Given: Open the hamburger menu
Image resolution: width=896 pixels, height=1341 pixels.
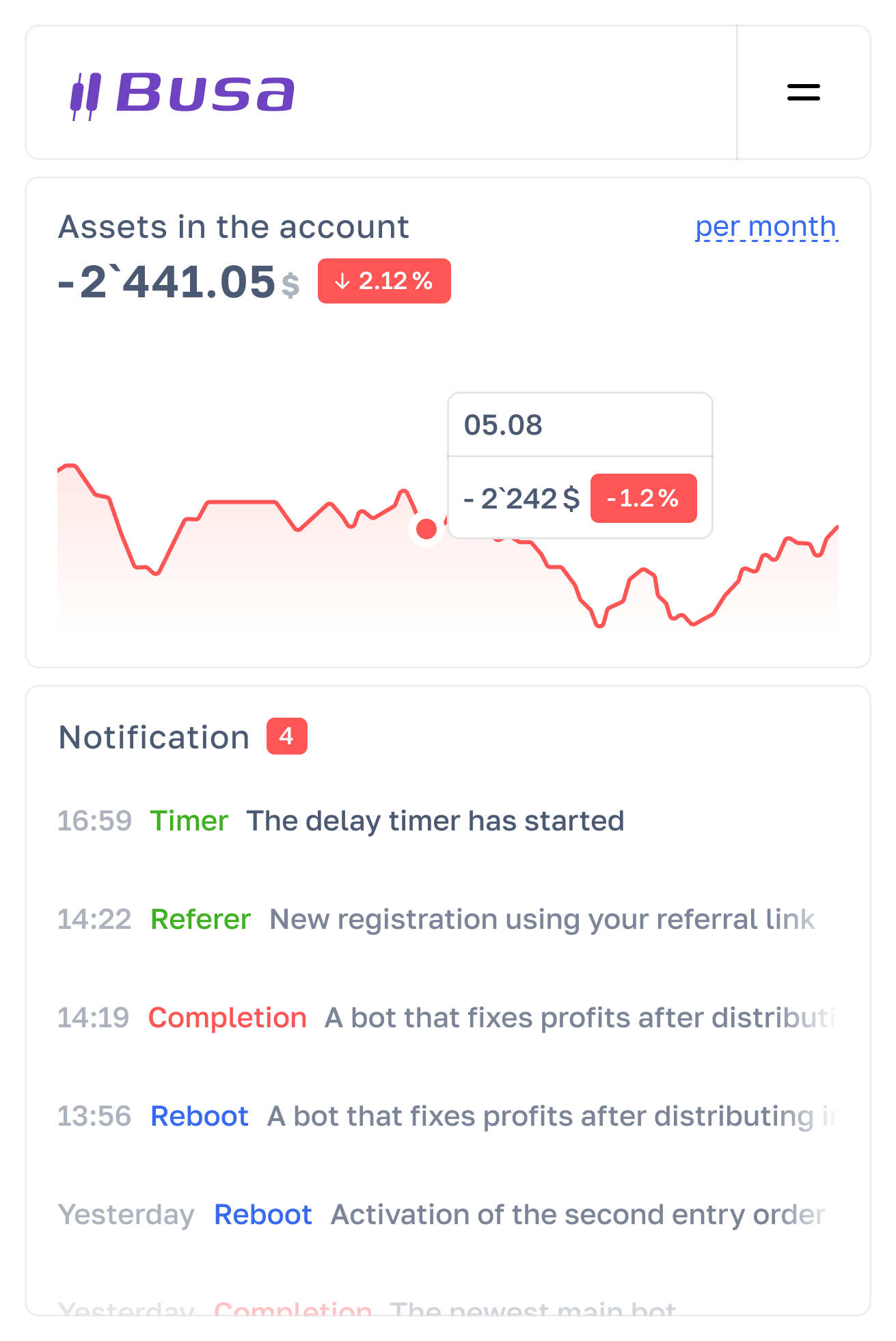Looking at the screenshot, I should coord(803,92).
